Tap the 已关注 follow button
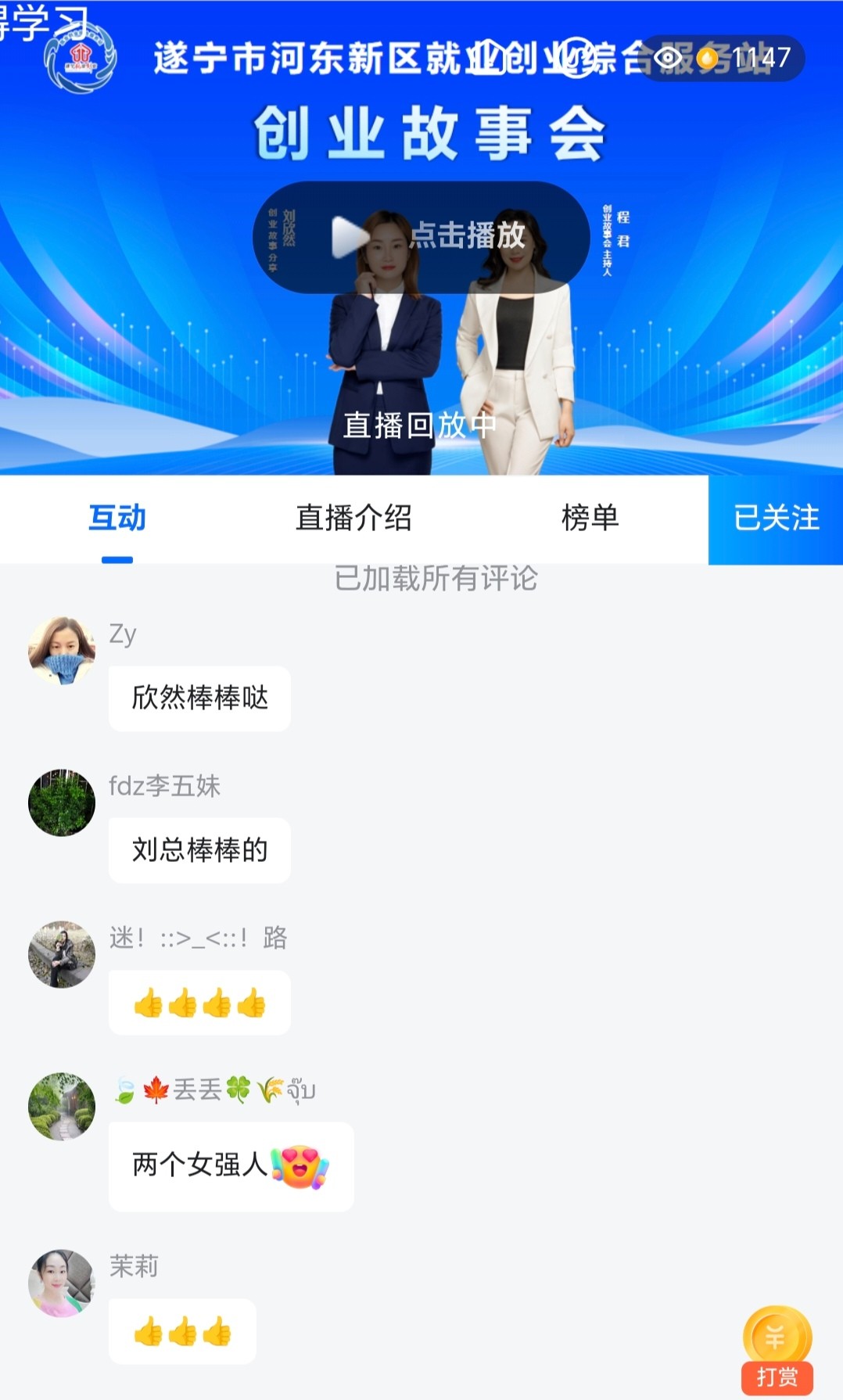This screenshot has width=843, height=1400. (775, 519)
